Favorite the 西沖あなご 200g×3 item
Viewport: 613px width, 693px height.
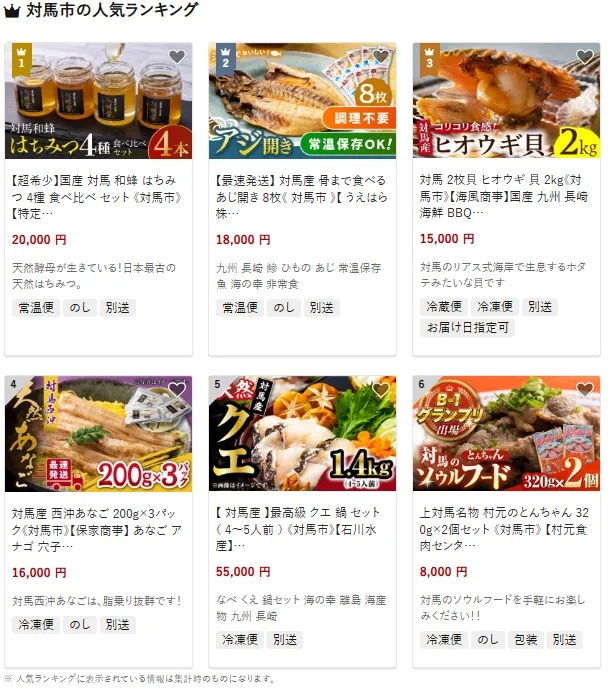point(177,390)
